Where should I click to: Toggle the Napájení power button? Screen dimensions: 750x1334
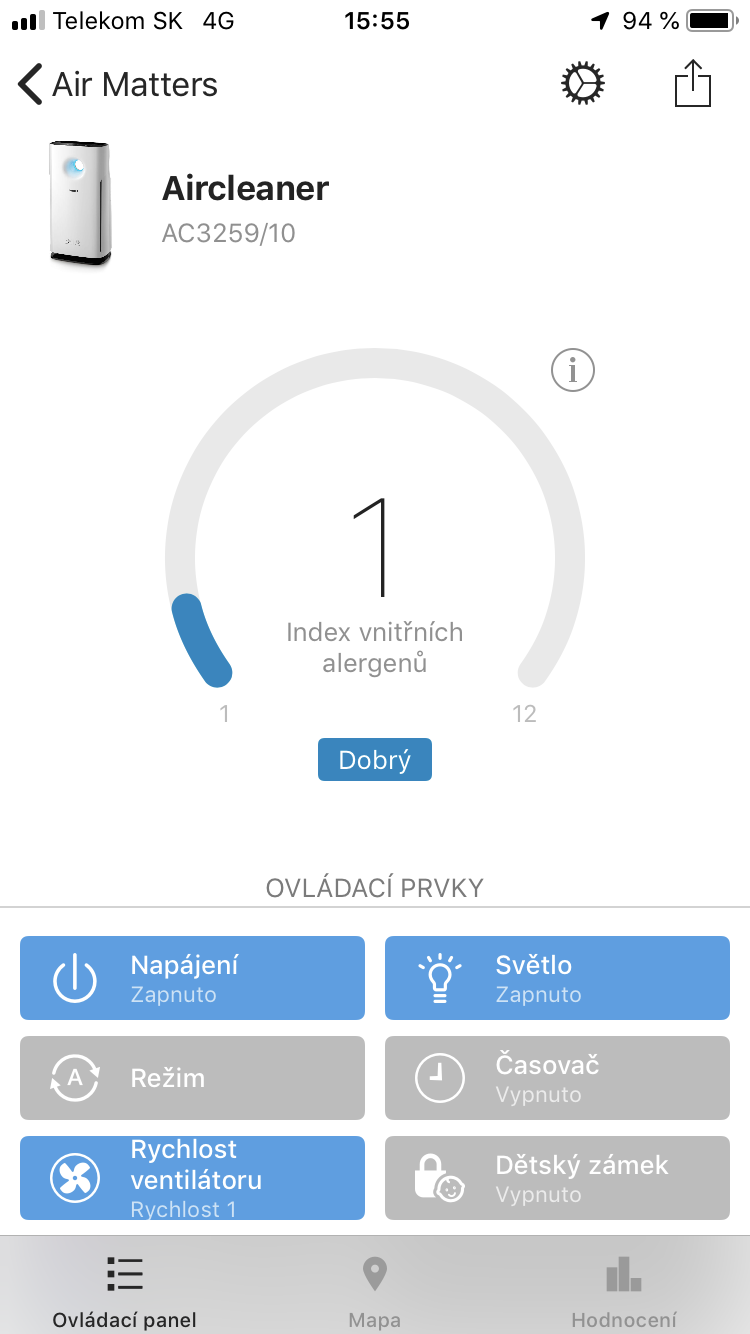click(192, 978)
